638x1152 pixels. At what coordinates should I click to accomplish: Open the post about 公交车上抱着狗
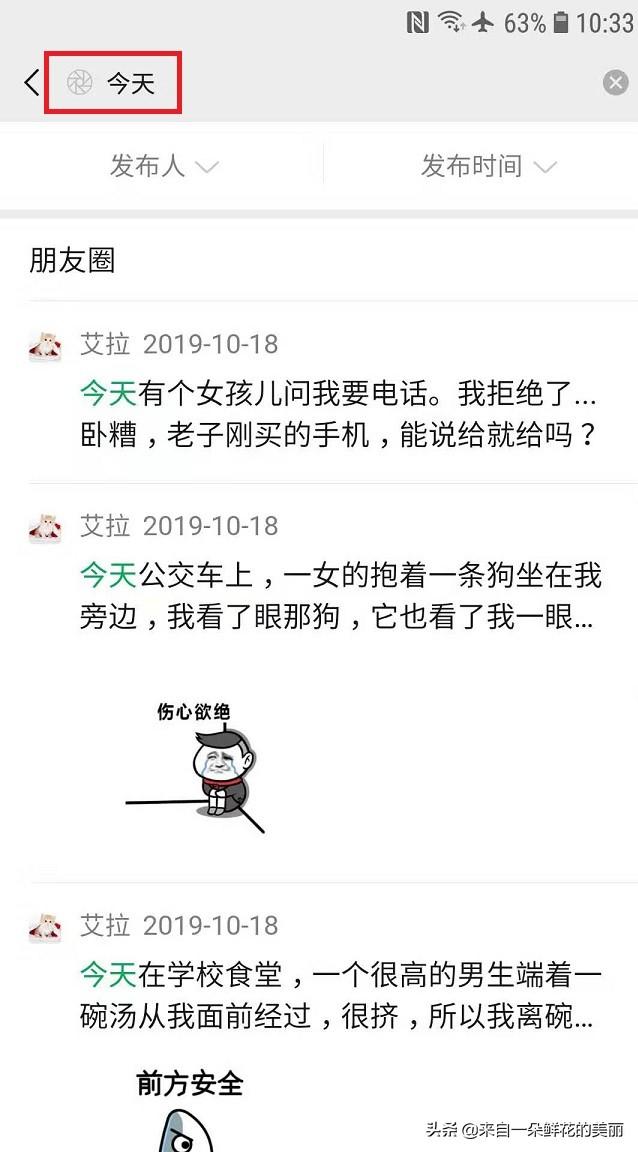[x=340, y=596]
